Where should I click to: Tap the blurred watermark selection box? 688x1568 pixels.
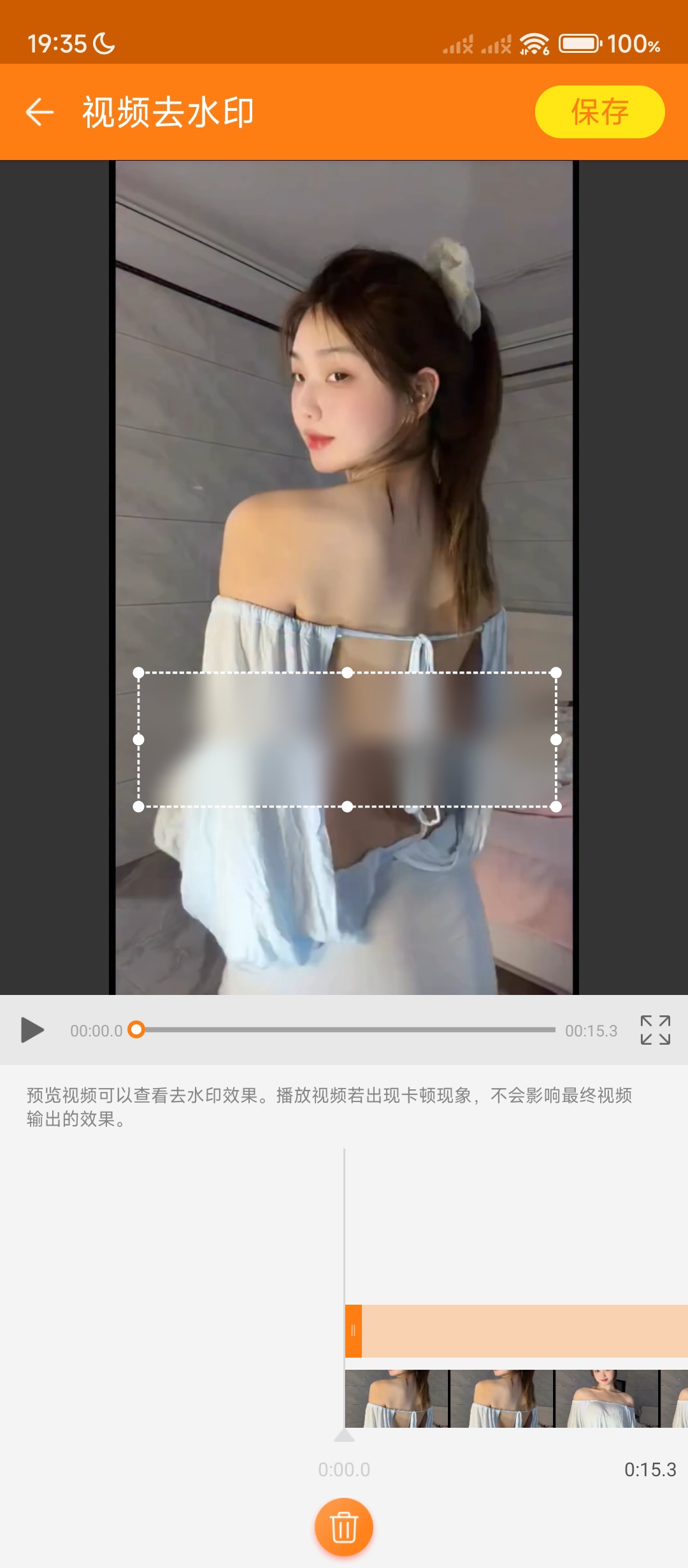pyautogui.click(x=347, y=739)
